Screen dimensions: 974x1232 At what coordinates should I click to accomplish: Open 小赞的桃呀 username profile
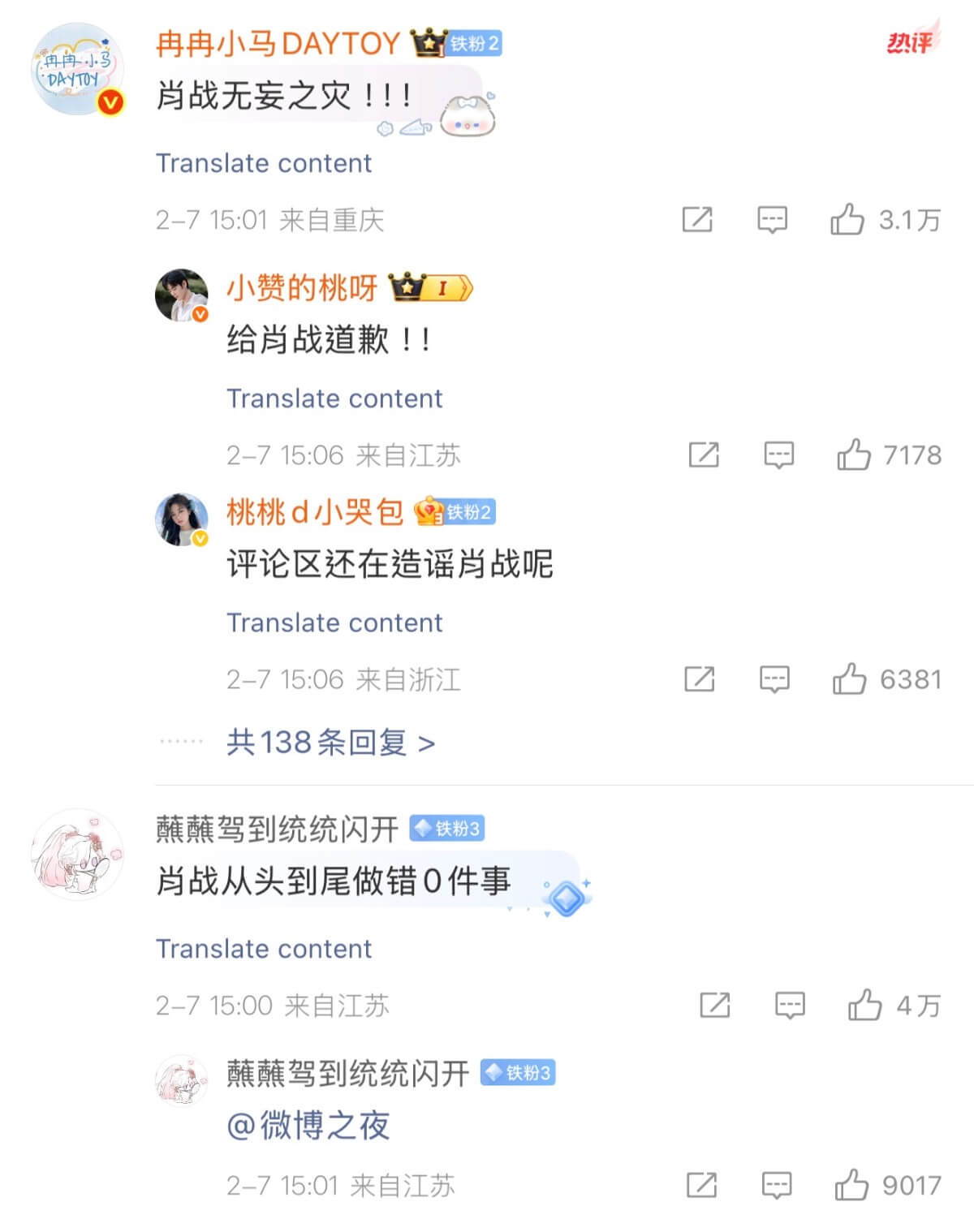[x=302, y=288]
